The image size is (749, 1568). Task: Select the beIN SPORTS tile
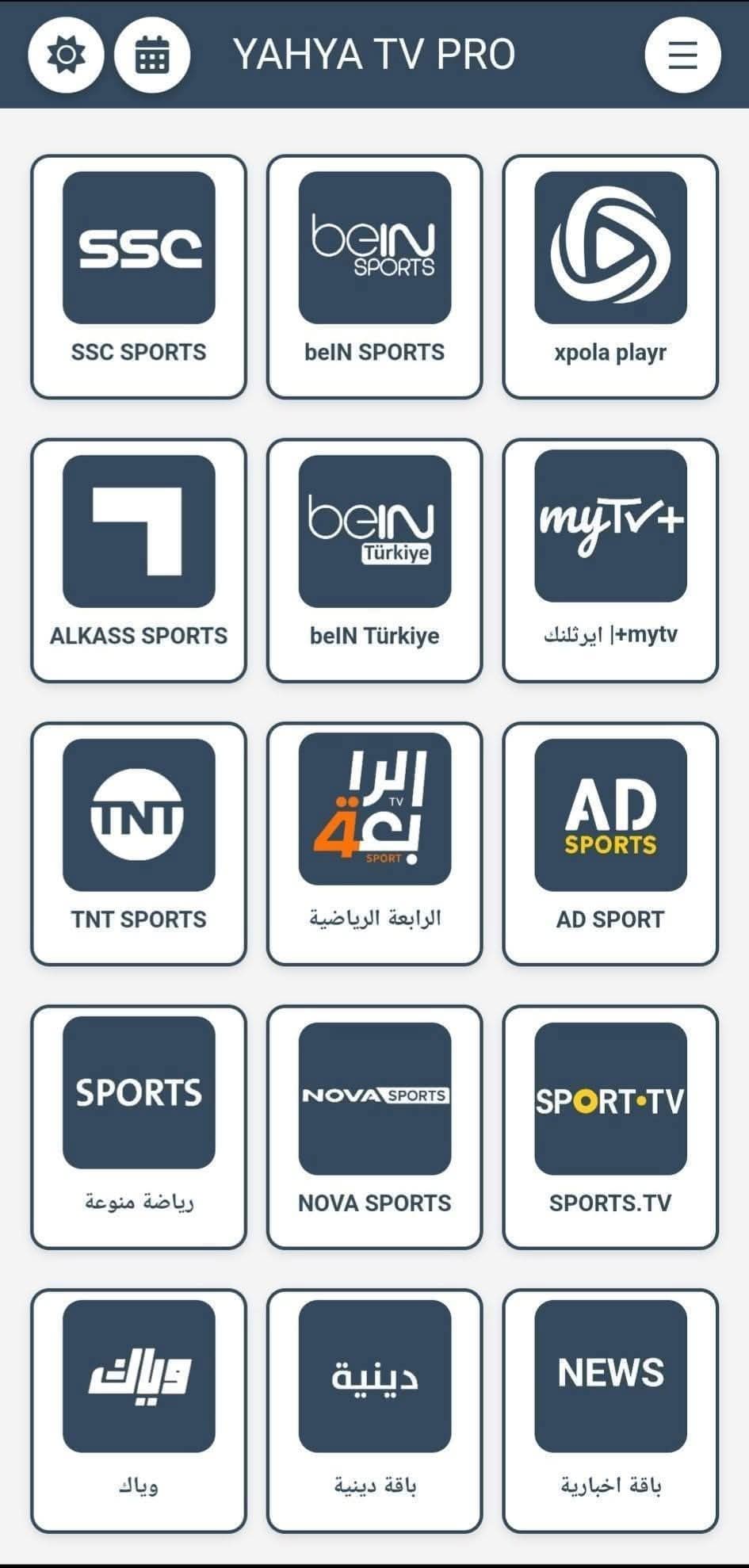[374, 277]
